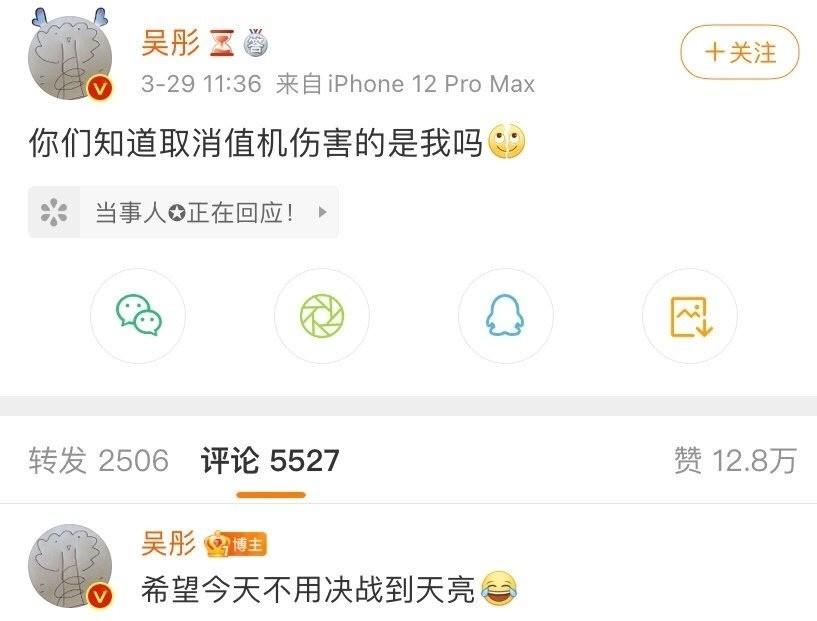This screenshot has width=817, height=621.
Task: Follow 吴彤 with the 关注 button
Action: coord(740,52)
